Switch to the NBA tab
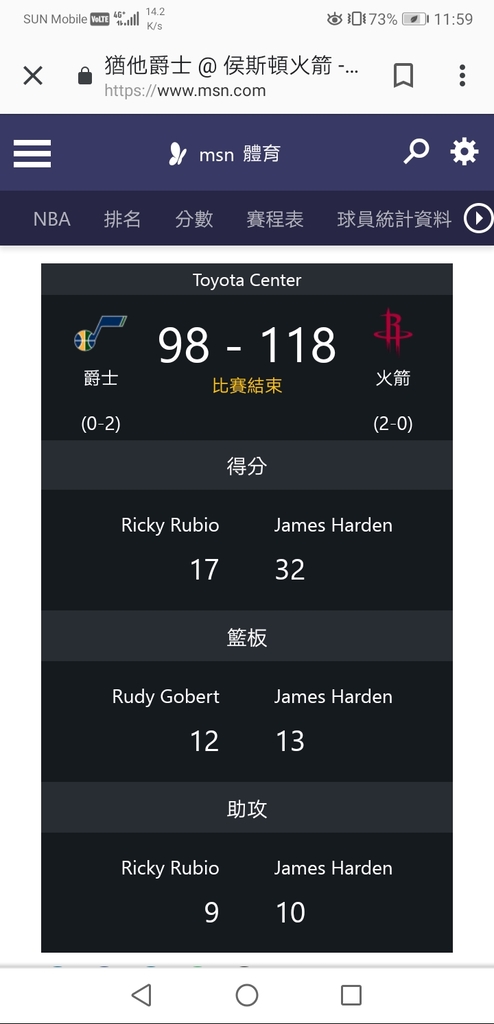Viewport: 494px width, 1024px height. pyautogui.click(x=52, y=219)
